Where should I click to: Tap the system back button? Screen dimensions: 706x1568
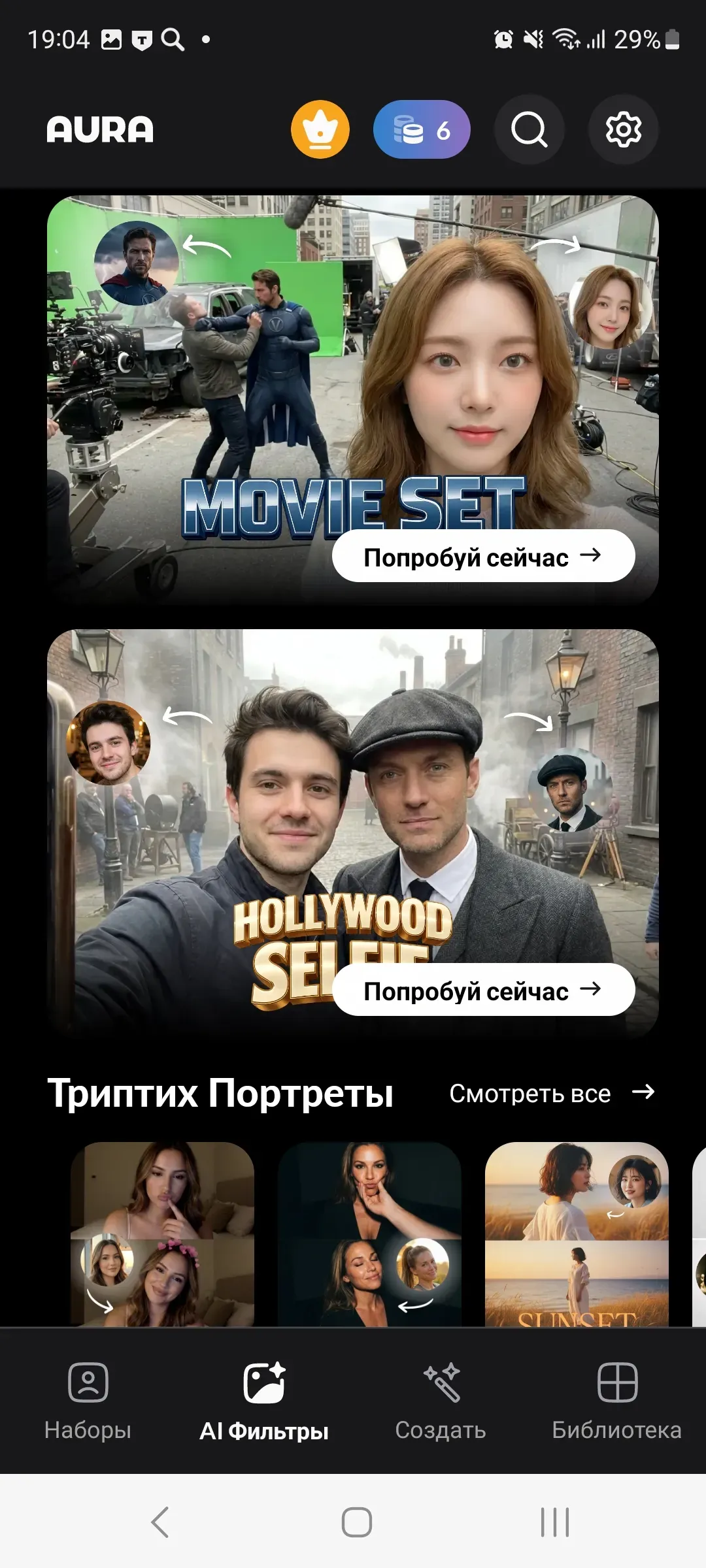[160, 1522]
